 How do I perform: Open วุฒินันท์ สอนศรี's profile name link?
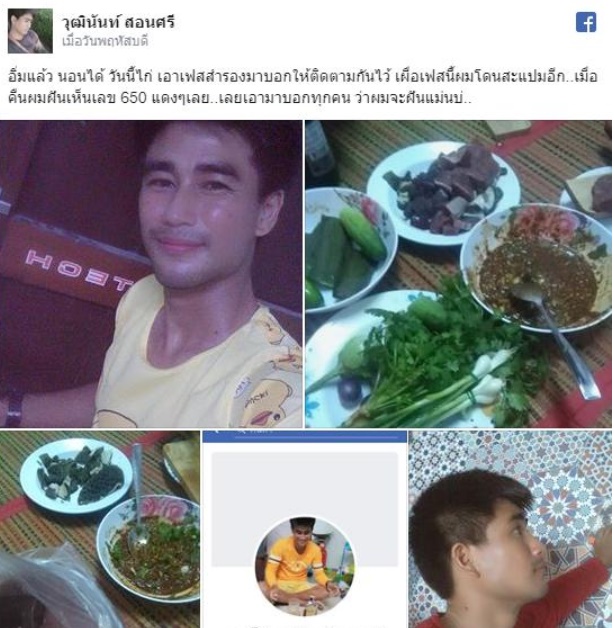(117, 21)
